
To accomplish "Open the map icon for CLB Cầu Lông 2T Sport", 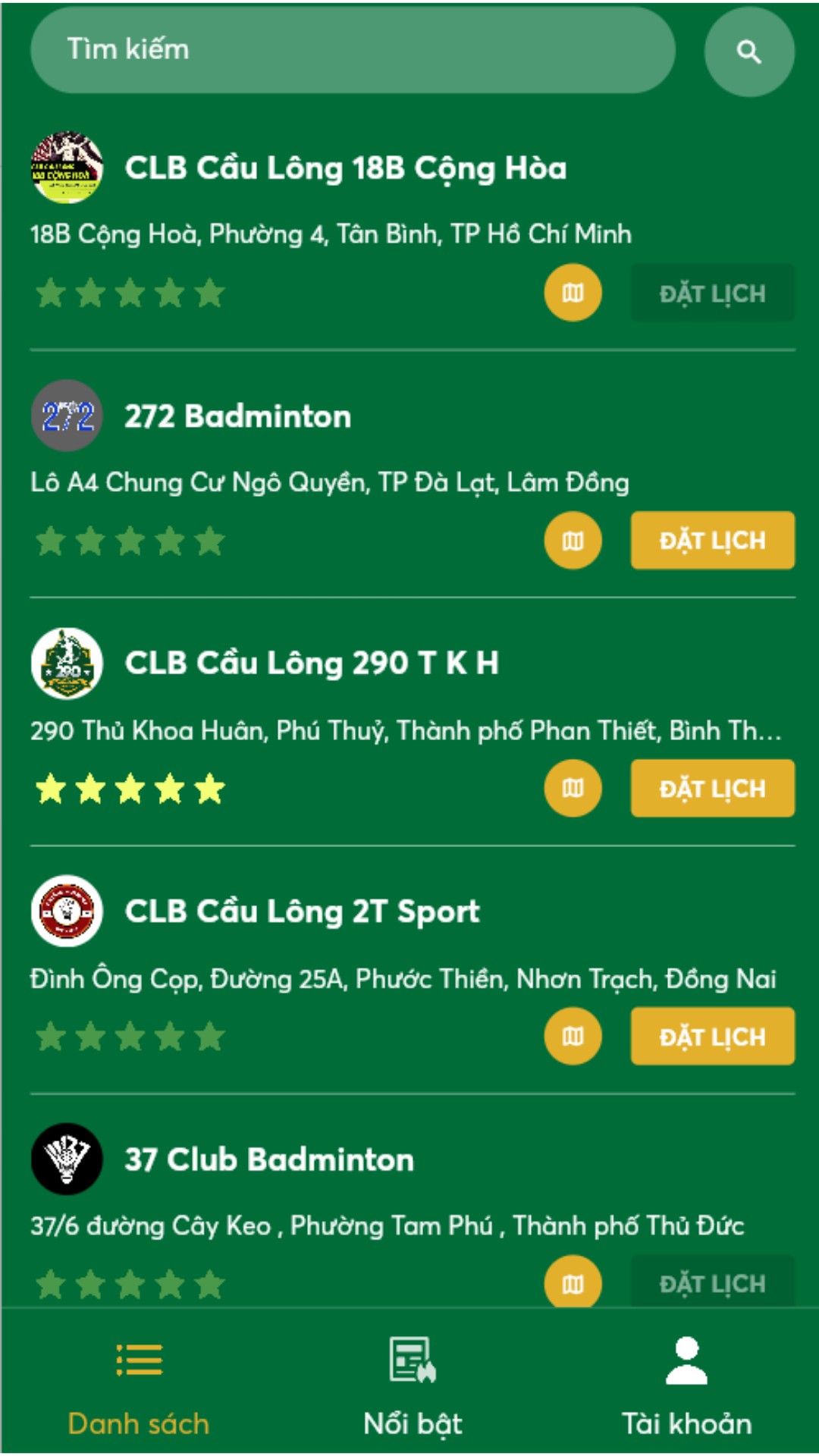I will click(x=573, y=1036).
